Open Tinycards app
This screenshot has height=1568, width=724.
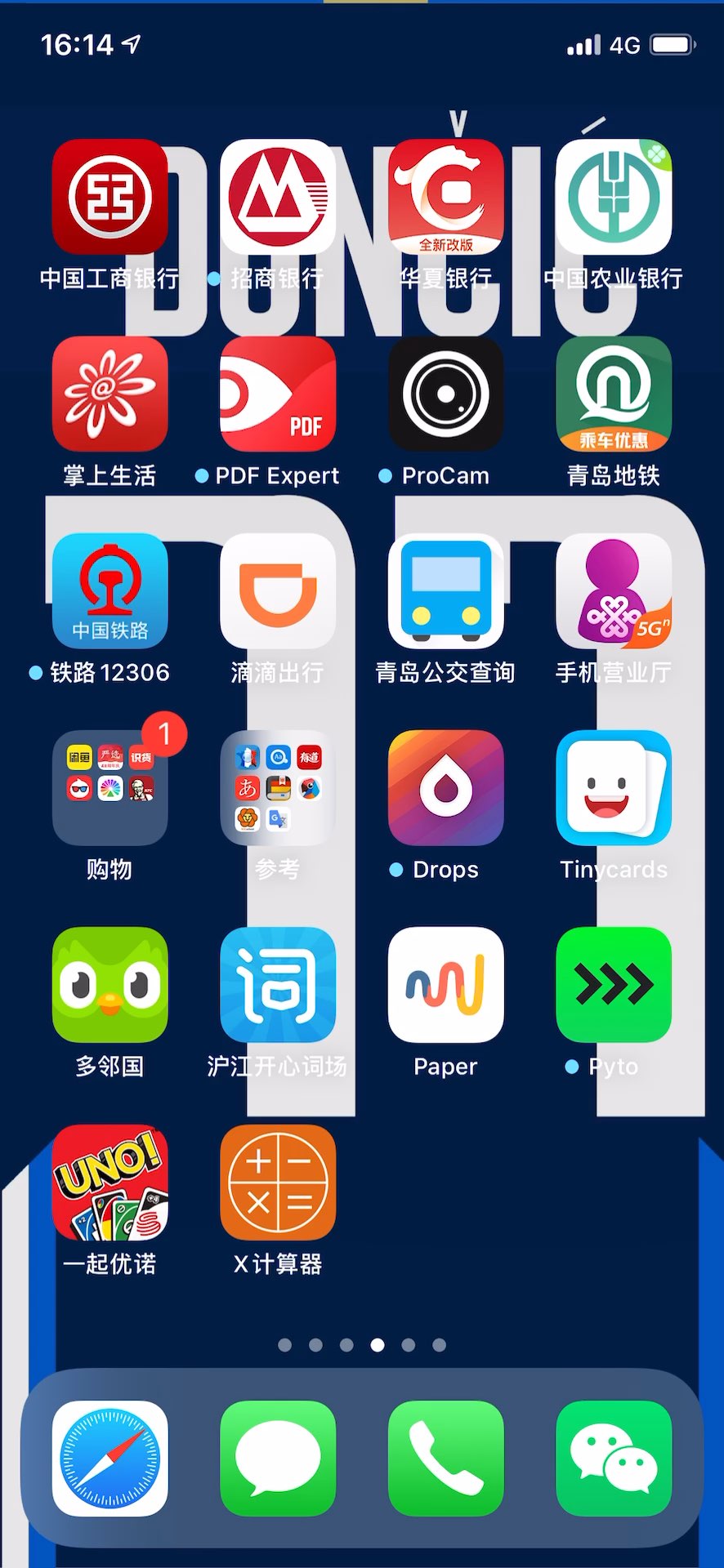[x=613, y=787]
